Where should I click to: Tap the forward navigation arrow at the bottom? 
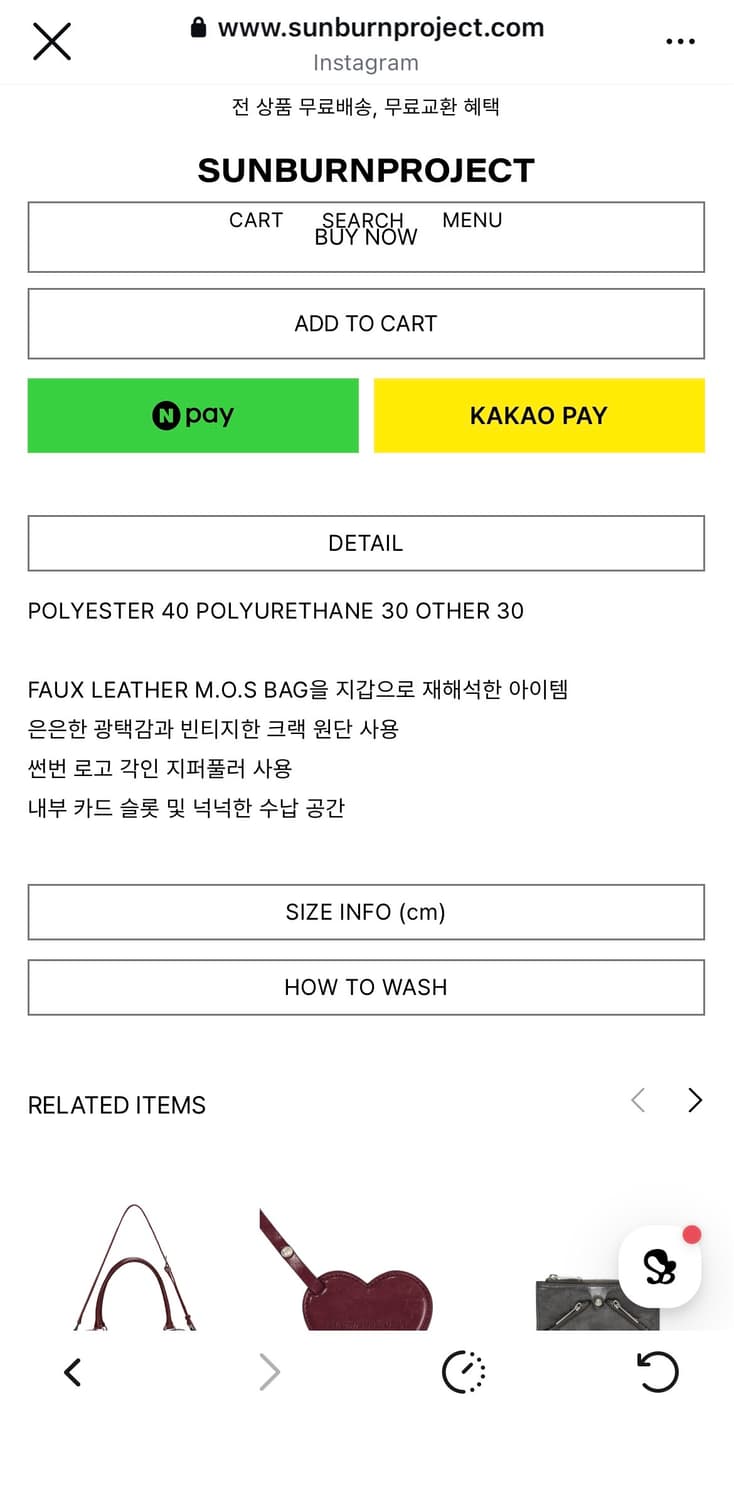pos(269,1372)
